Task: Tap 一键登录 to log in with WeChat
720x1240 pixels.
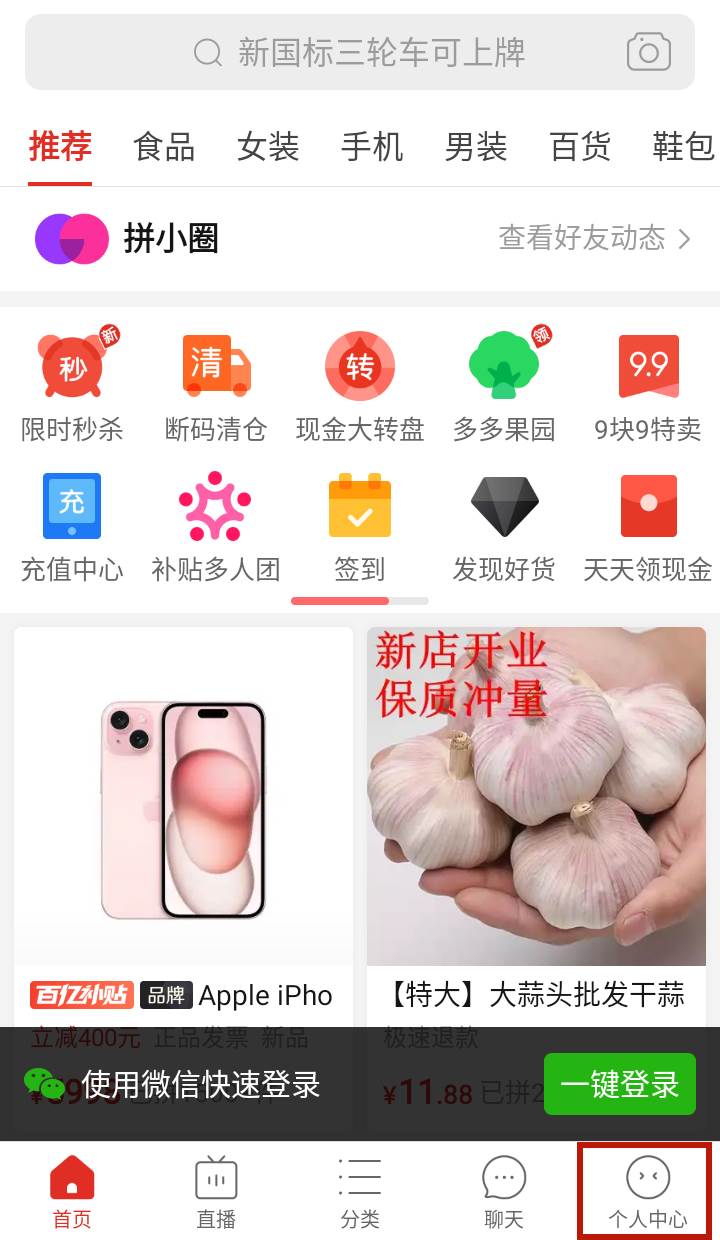Action: (619, 1084)
